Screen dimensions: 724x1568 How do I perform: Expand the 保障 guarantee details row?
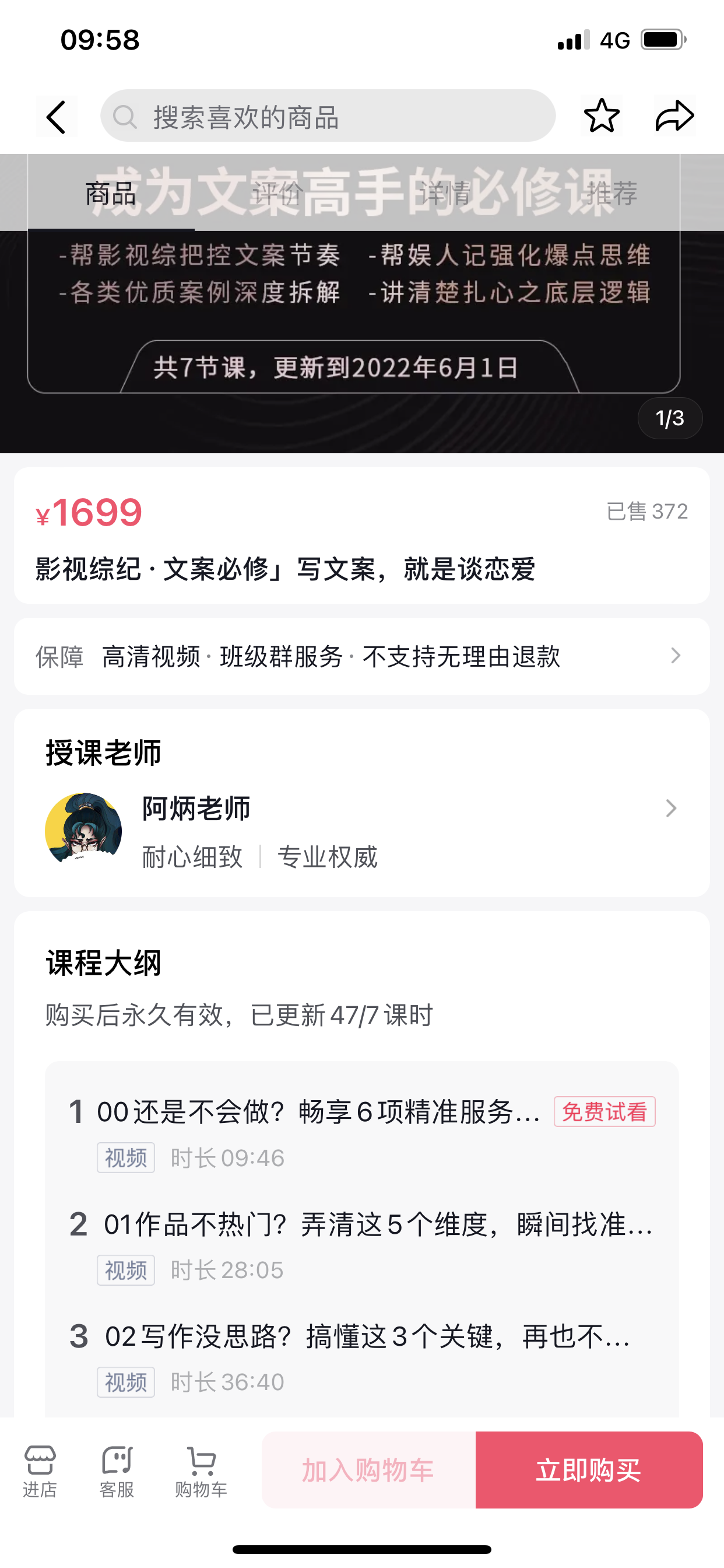click(361, 656)
